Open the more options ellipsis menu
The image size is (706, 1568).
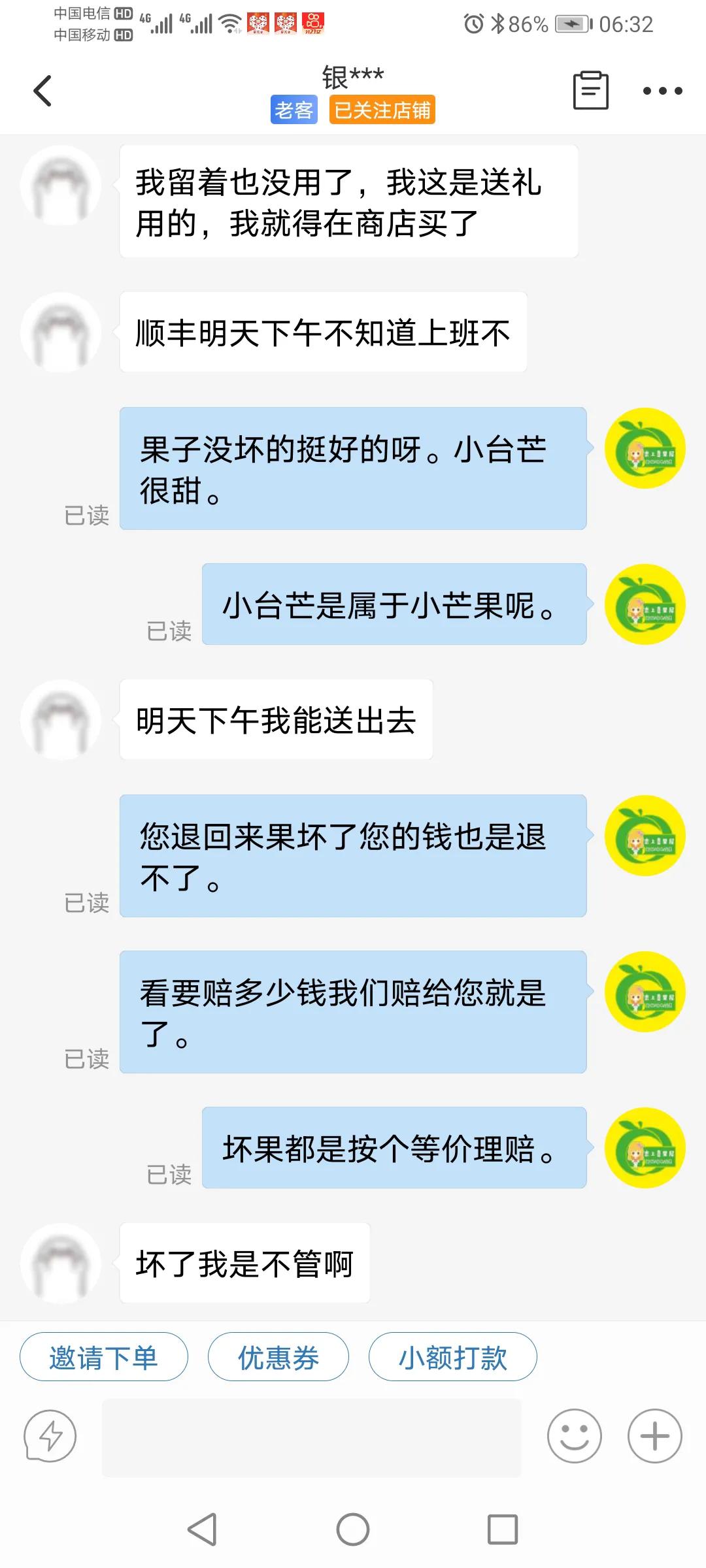coord(662,91)
